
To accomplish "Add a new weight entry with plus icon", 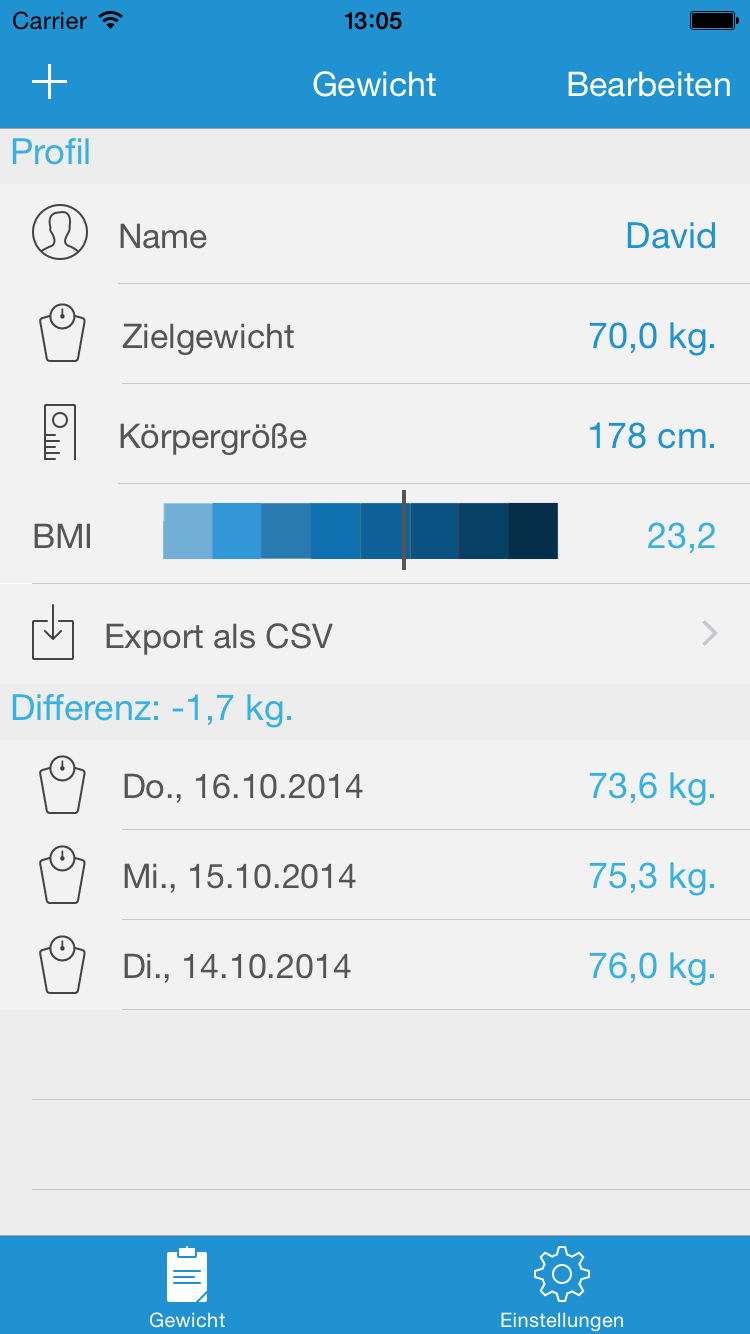I will (49, 83).
